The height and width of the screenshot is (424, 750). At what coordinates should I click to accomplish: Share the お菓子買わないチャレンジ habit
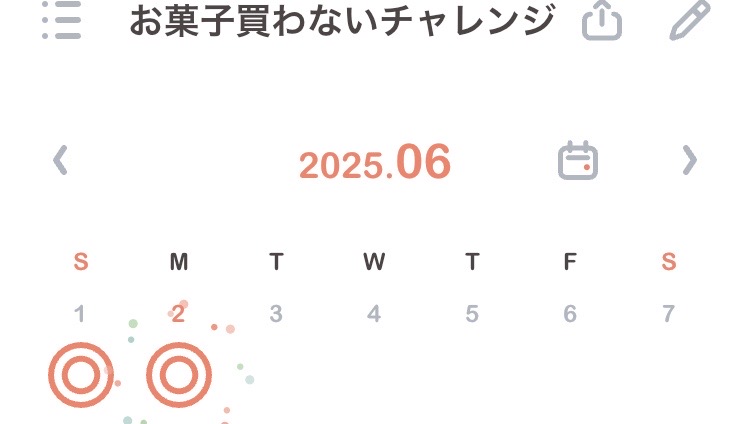coord(601,20)
